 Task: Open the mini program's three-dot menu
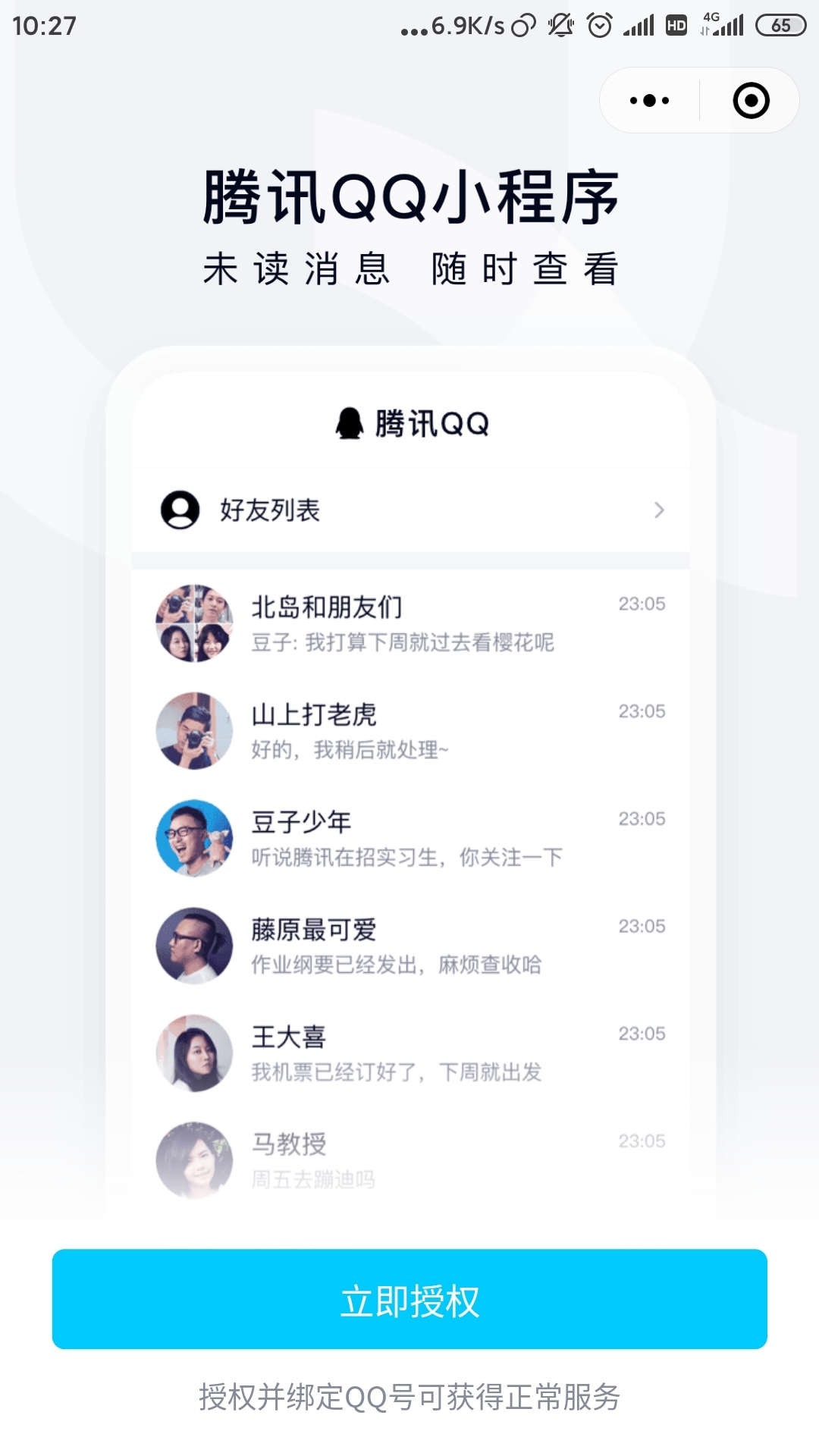[650, 101]
